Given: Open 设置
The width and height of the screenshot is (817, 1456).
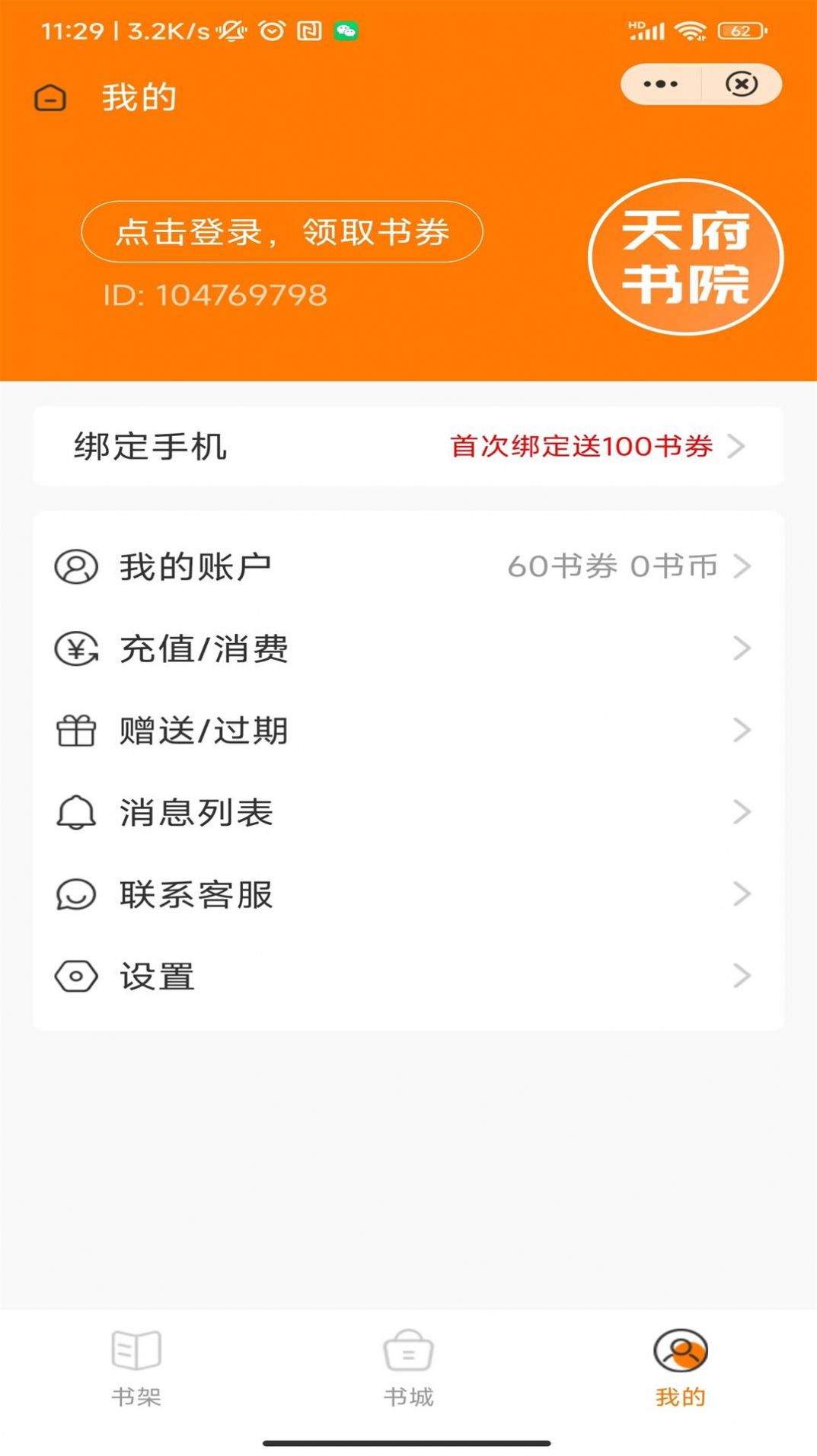Looking at the screenshot, I should click(x=408, y=976).
